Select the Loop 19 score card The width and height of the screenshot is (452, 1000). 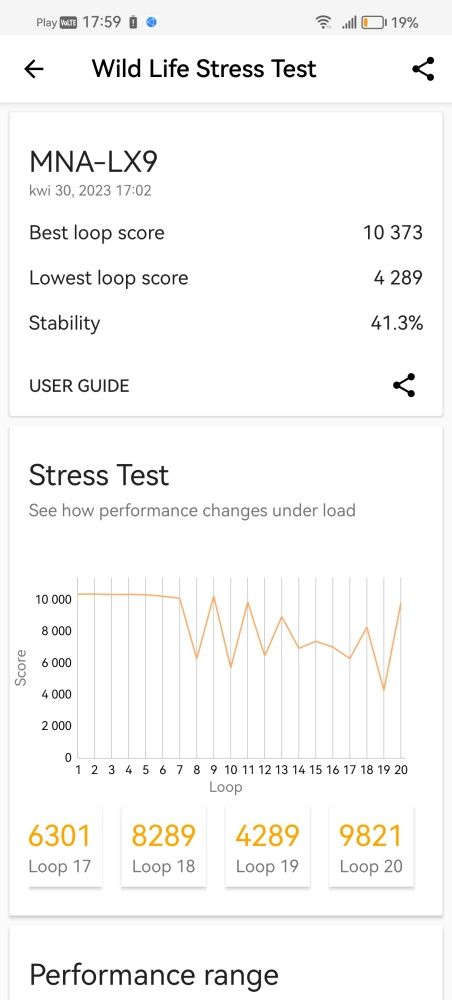[x=267, y=847]
